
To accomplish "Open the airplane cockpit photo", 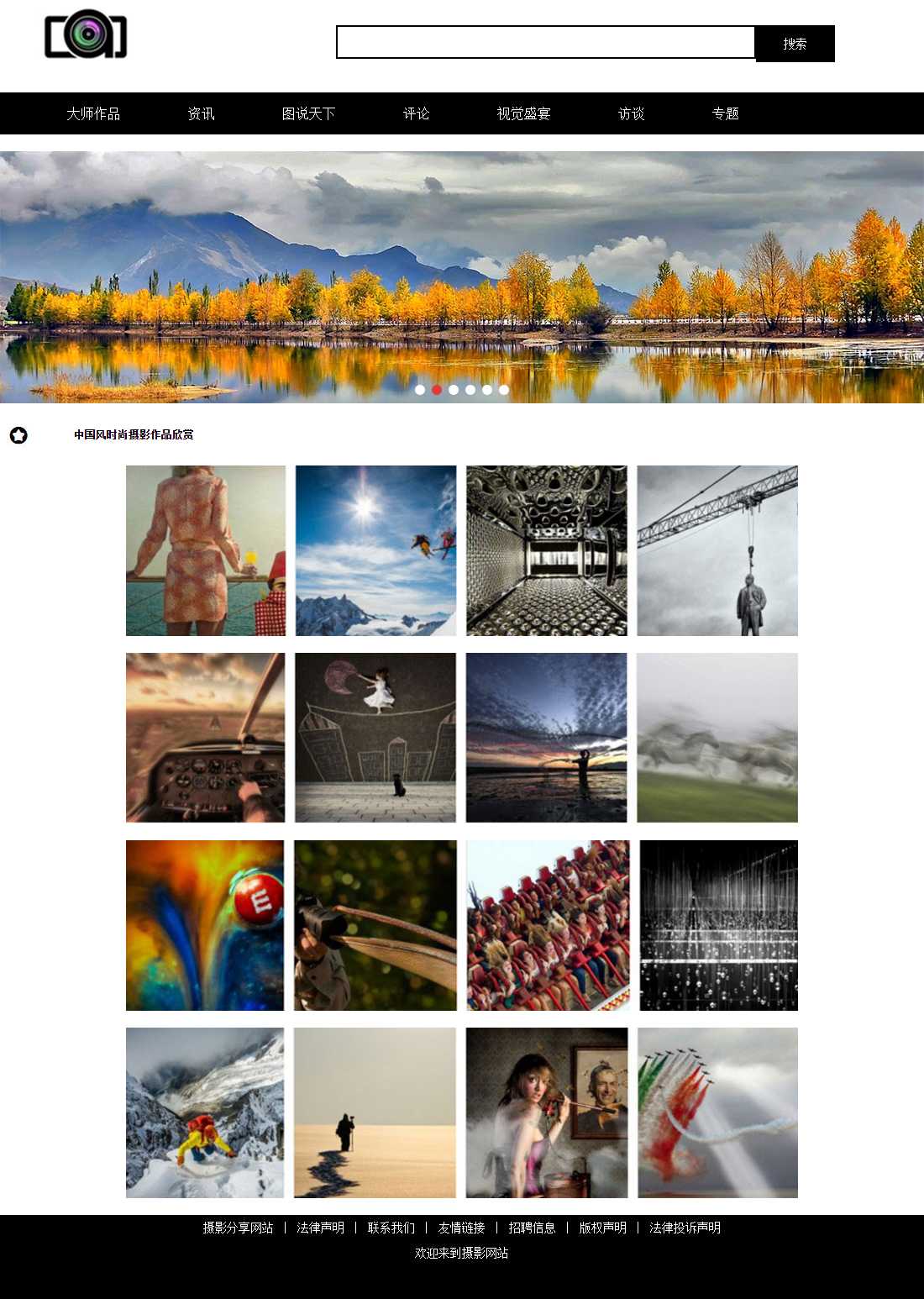I will tap(205, 738).
